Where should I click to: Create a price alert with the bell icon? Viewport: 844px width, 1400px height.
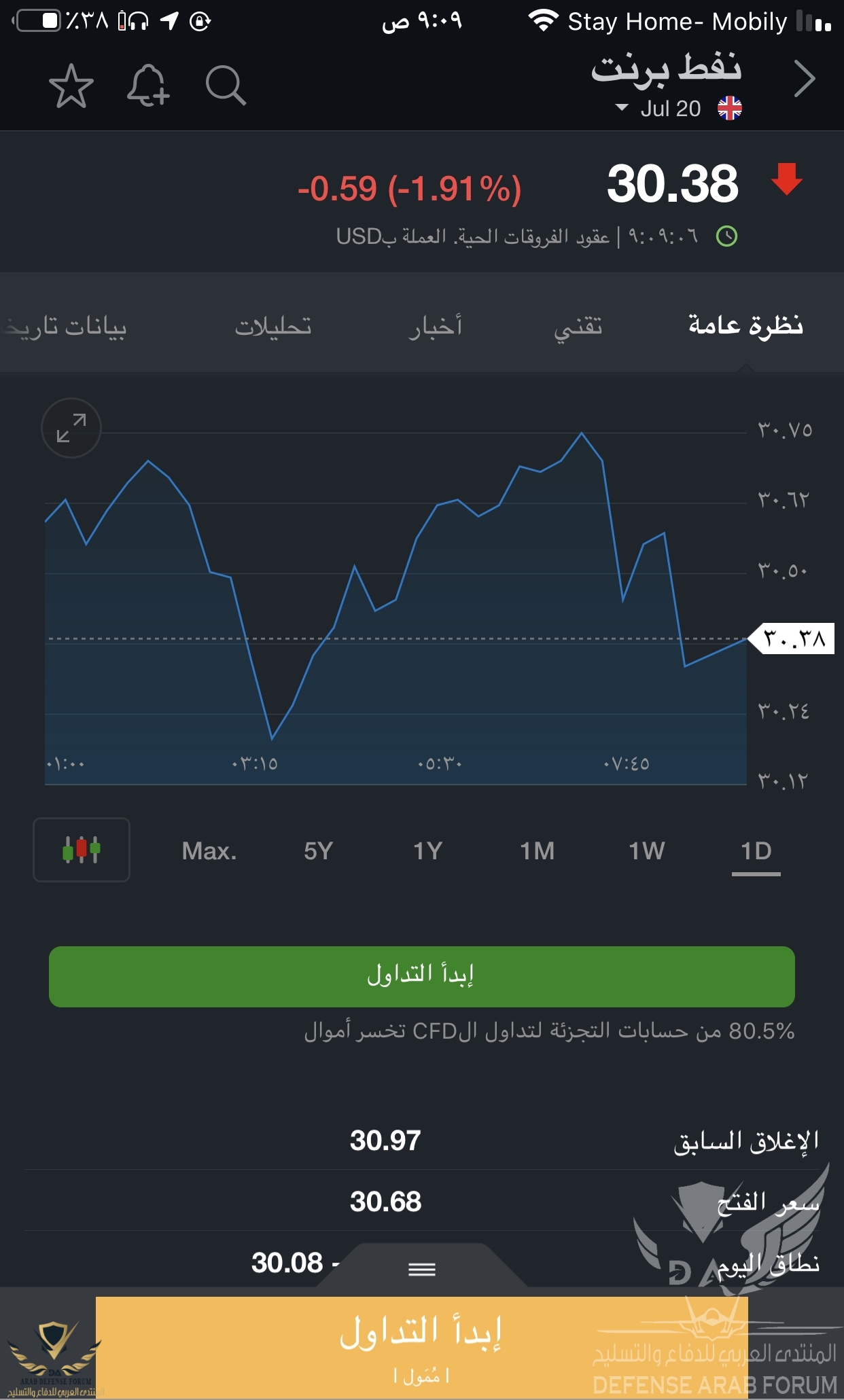147,86
